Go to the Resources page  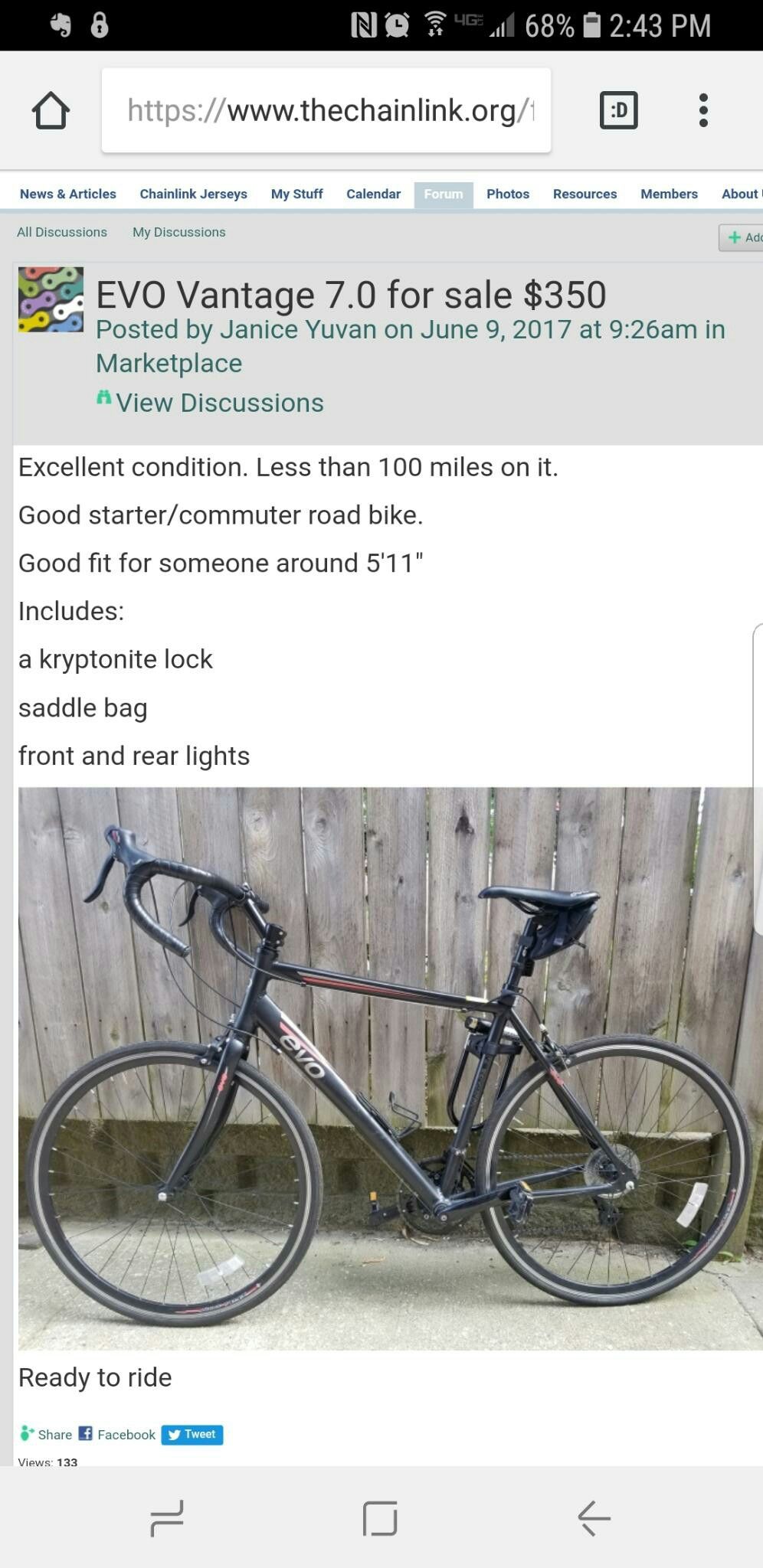(585, 194)
